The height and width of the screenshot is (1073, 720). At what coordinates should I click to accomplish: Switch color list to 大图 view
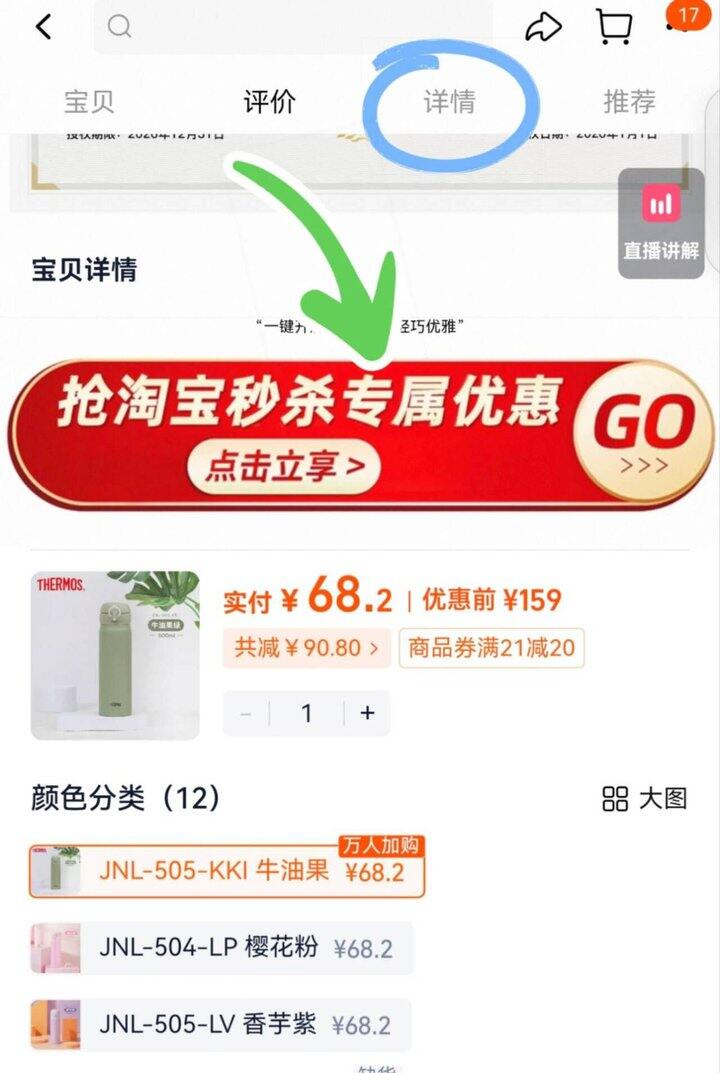click(x=645, y=798)
